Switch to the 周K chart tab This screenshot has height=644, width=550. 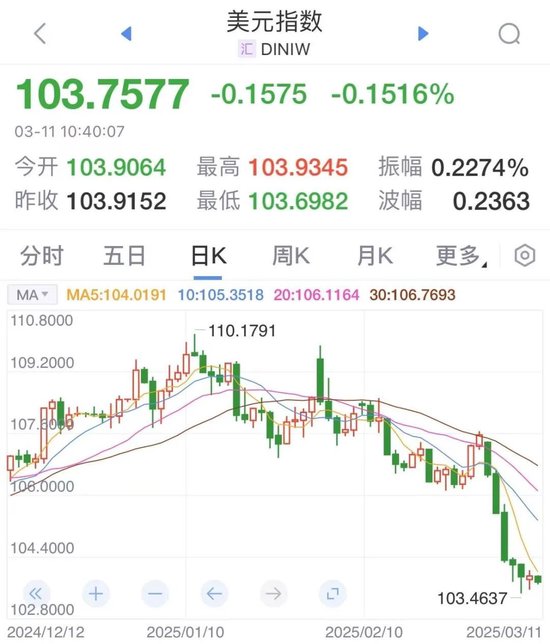(x=291, y=255)
